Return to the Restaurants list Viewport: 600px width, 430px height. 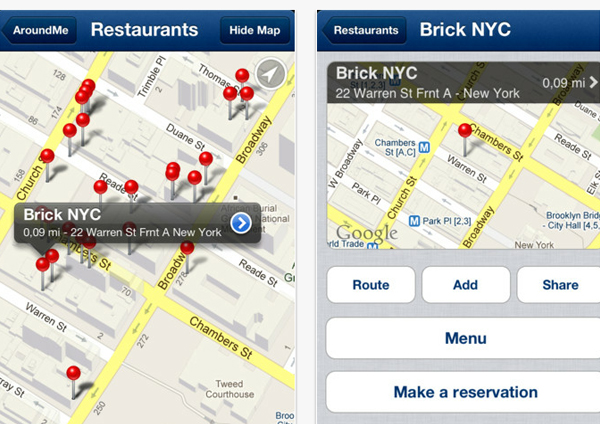coord(365,30)
